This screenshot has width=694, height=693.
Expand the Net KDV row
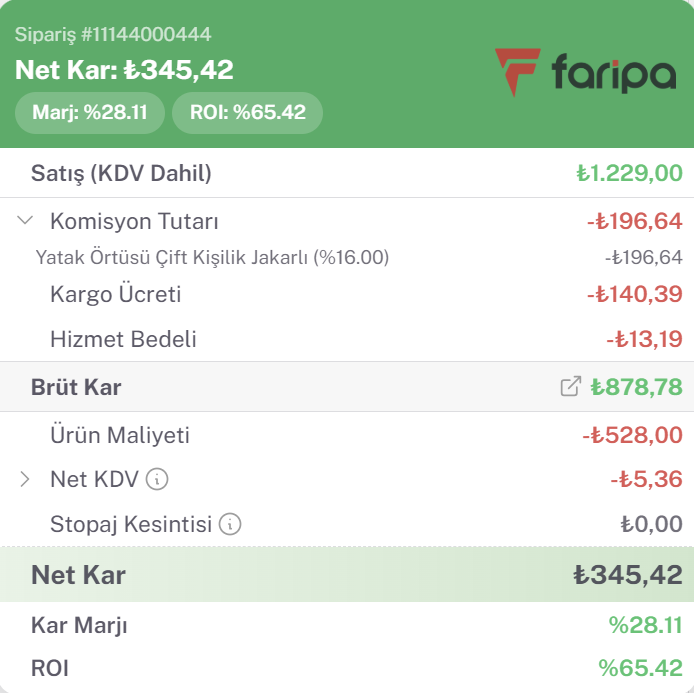pyautogui.click(x=26, y=480)
